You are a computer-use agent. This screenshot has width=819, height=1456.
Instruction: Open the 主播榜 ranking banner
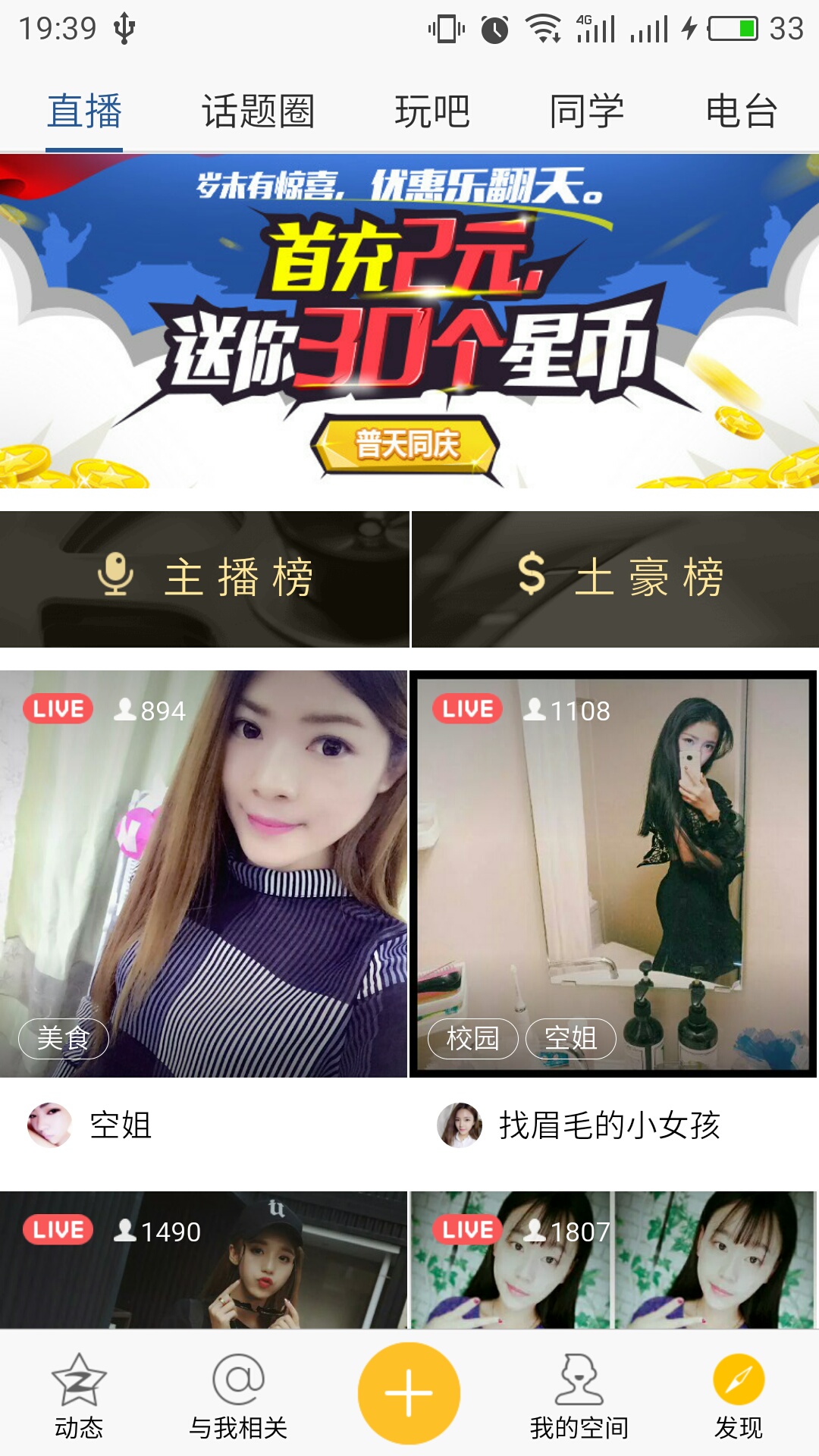click(205, 578)
